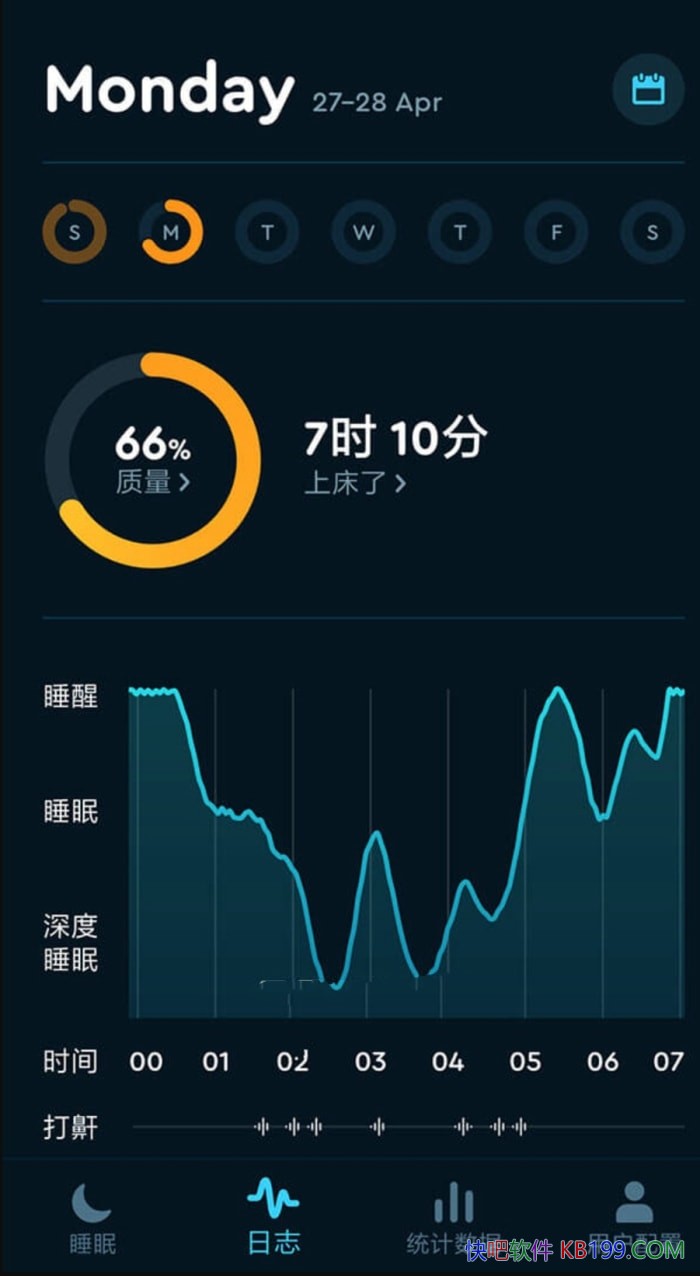Open the calendar icon
This screenshot has height=1276, width=700.
648,90
